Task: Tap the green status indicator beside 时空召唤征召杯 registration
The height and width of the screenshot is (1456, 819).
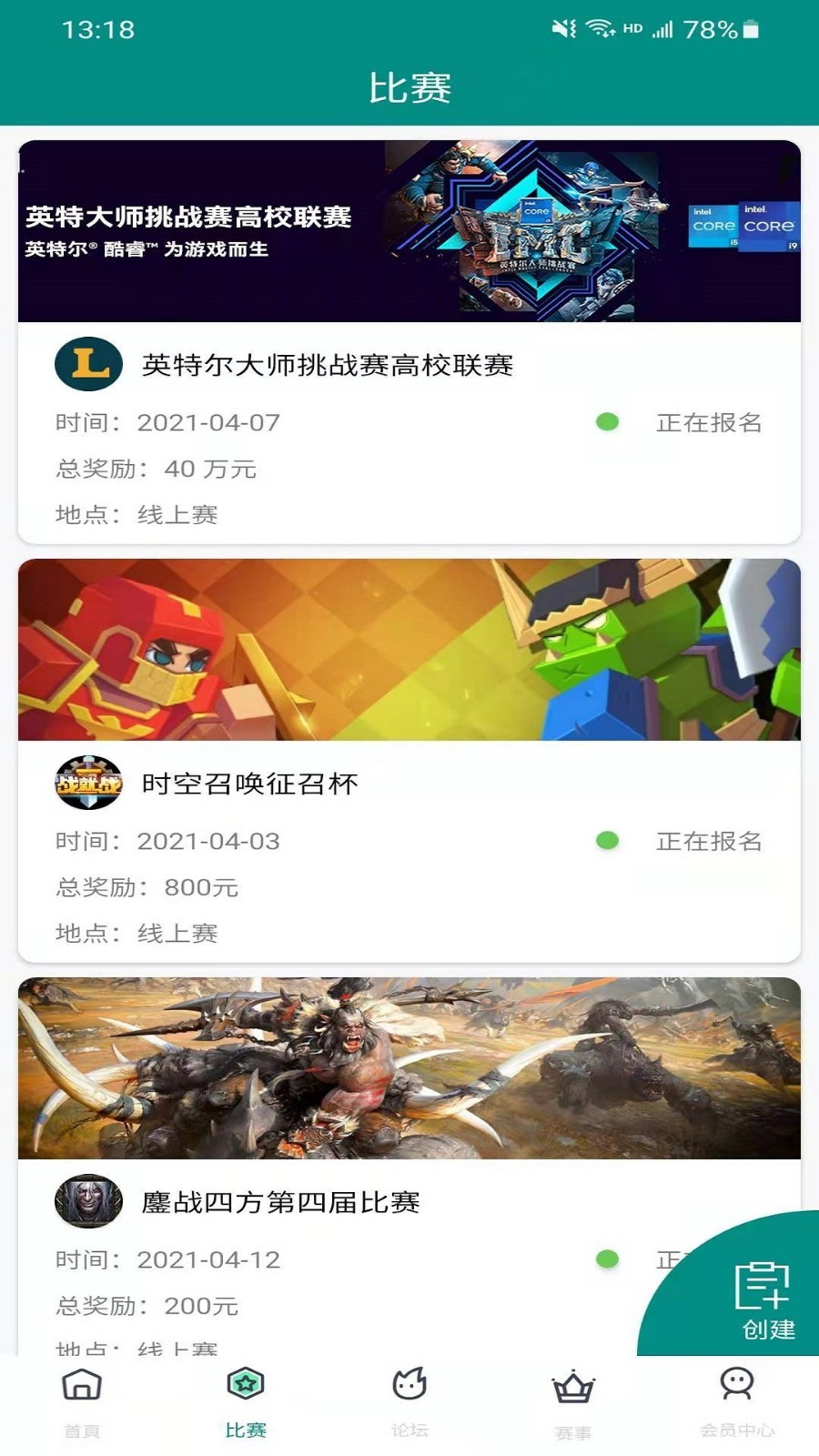Action: pos(606,839)
